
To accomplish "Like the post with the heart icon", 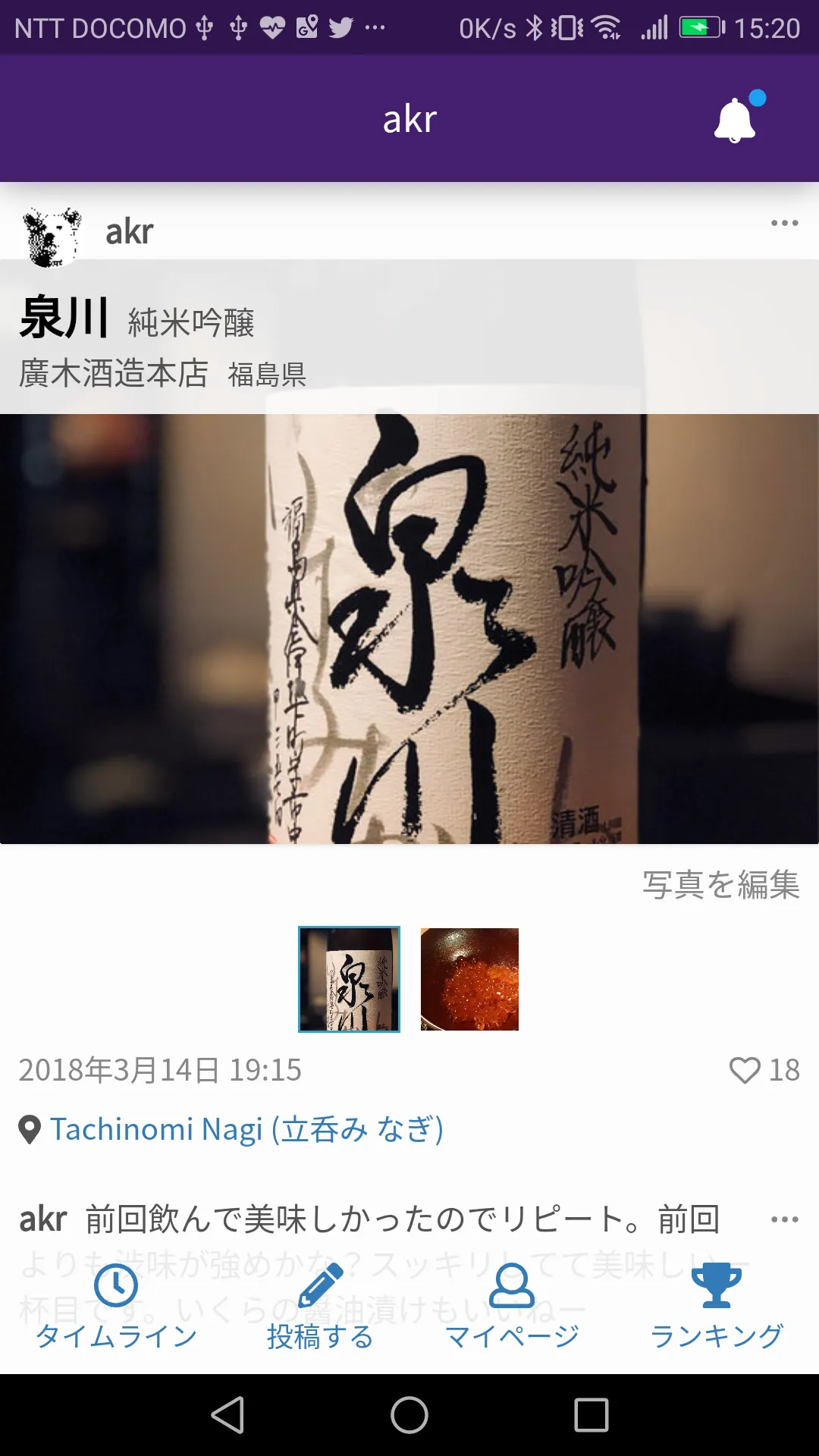I will [745, 1070].
